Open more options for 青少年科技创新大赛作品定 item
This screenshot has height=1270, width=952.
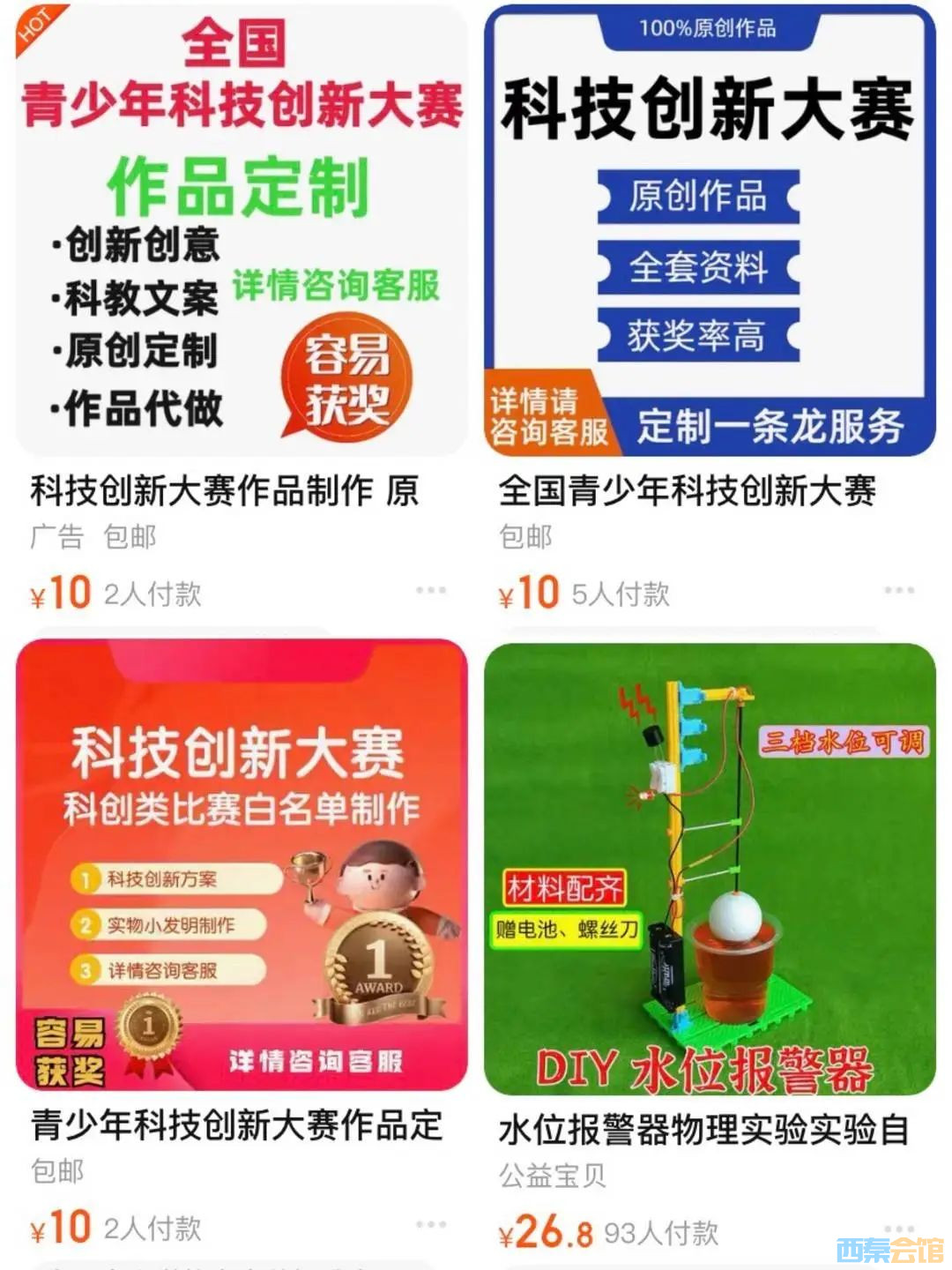431,1224
